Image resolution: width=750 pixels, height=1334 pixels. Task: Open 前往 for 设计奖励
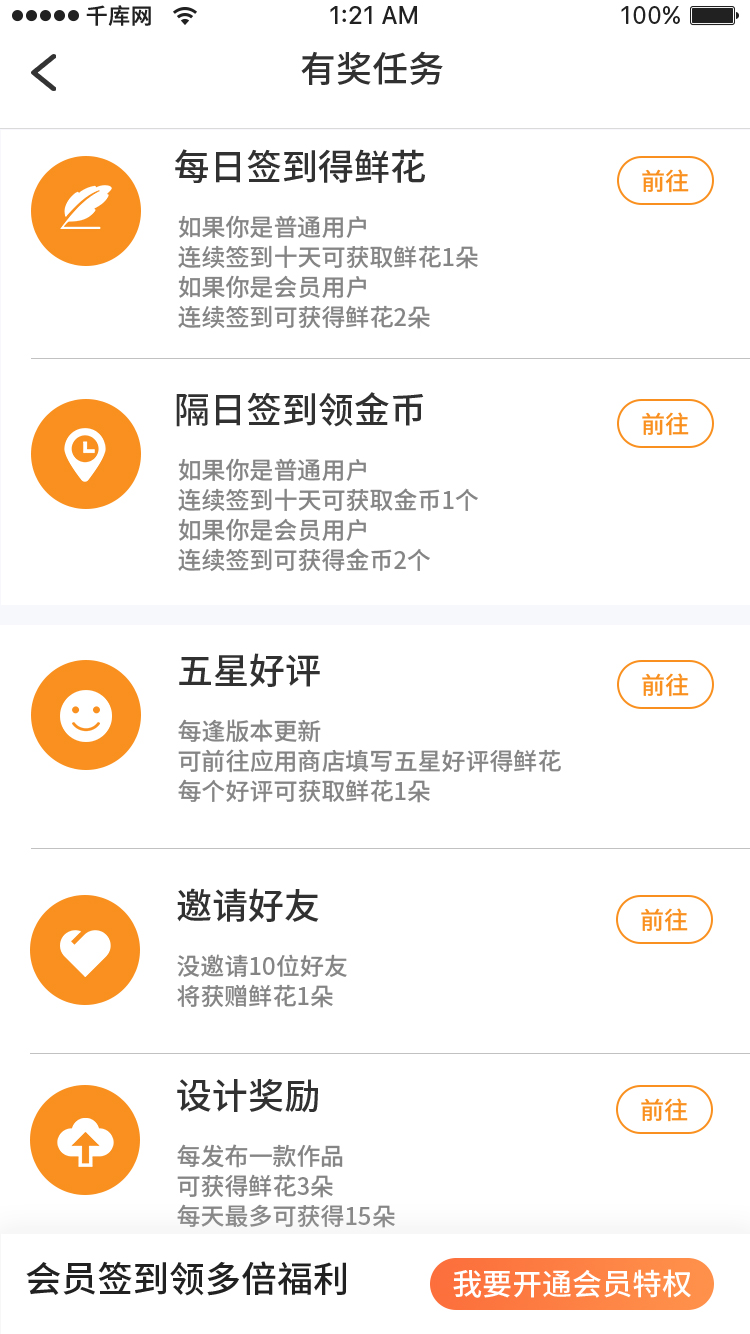tap(664, 1110)
